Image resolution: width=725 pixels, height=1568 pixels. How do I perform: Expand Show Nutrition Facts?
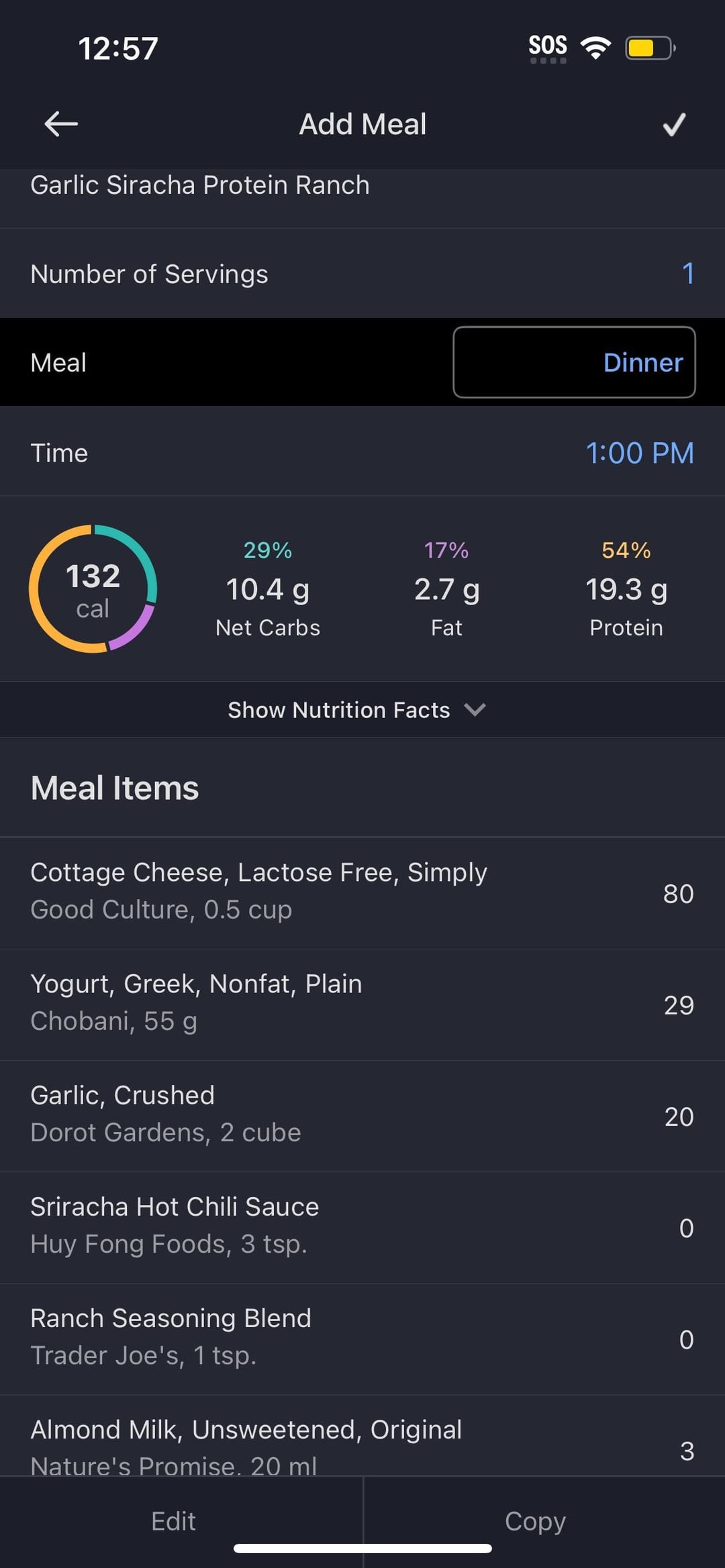click(357, 710)
